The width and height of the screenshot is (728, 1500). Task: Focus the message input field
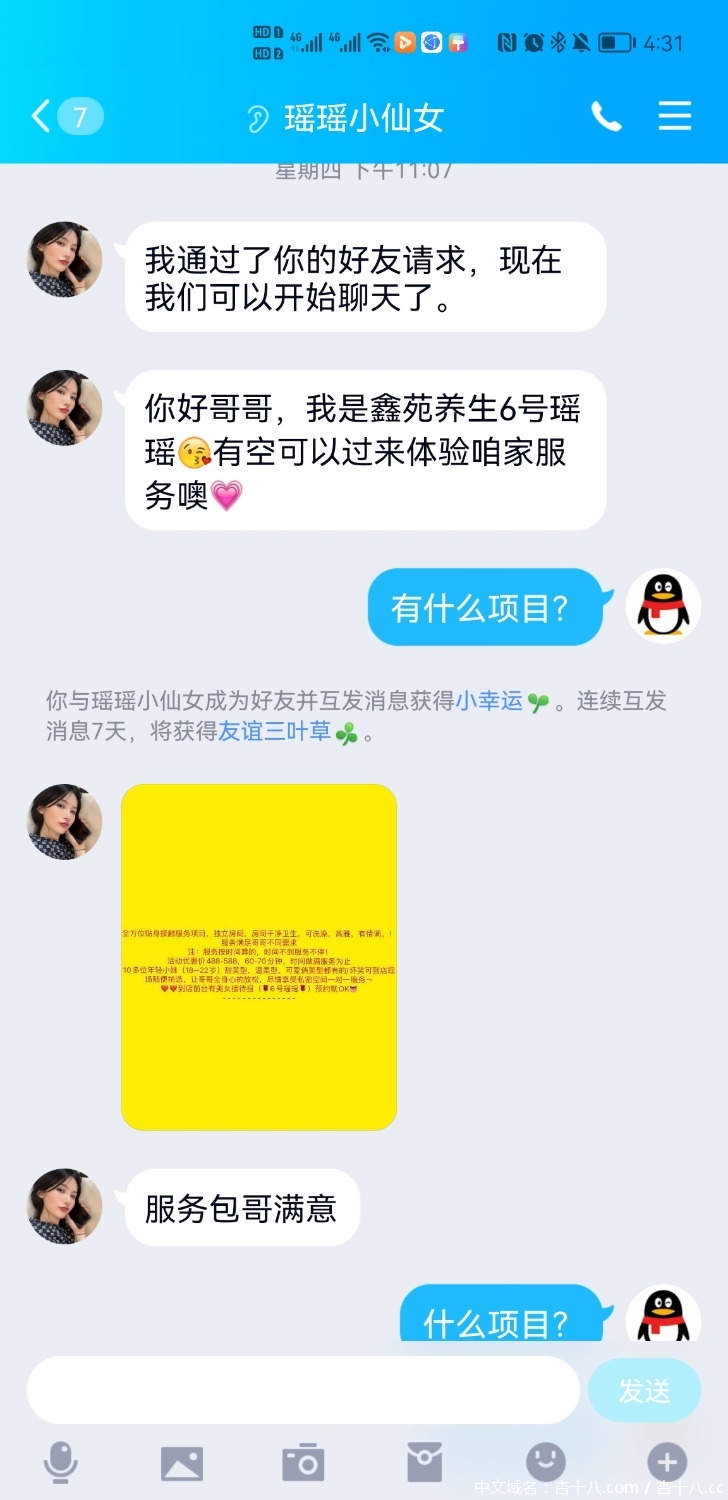tap(302, 1390)
